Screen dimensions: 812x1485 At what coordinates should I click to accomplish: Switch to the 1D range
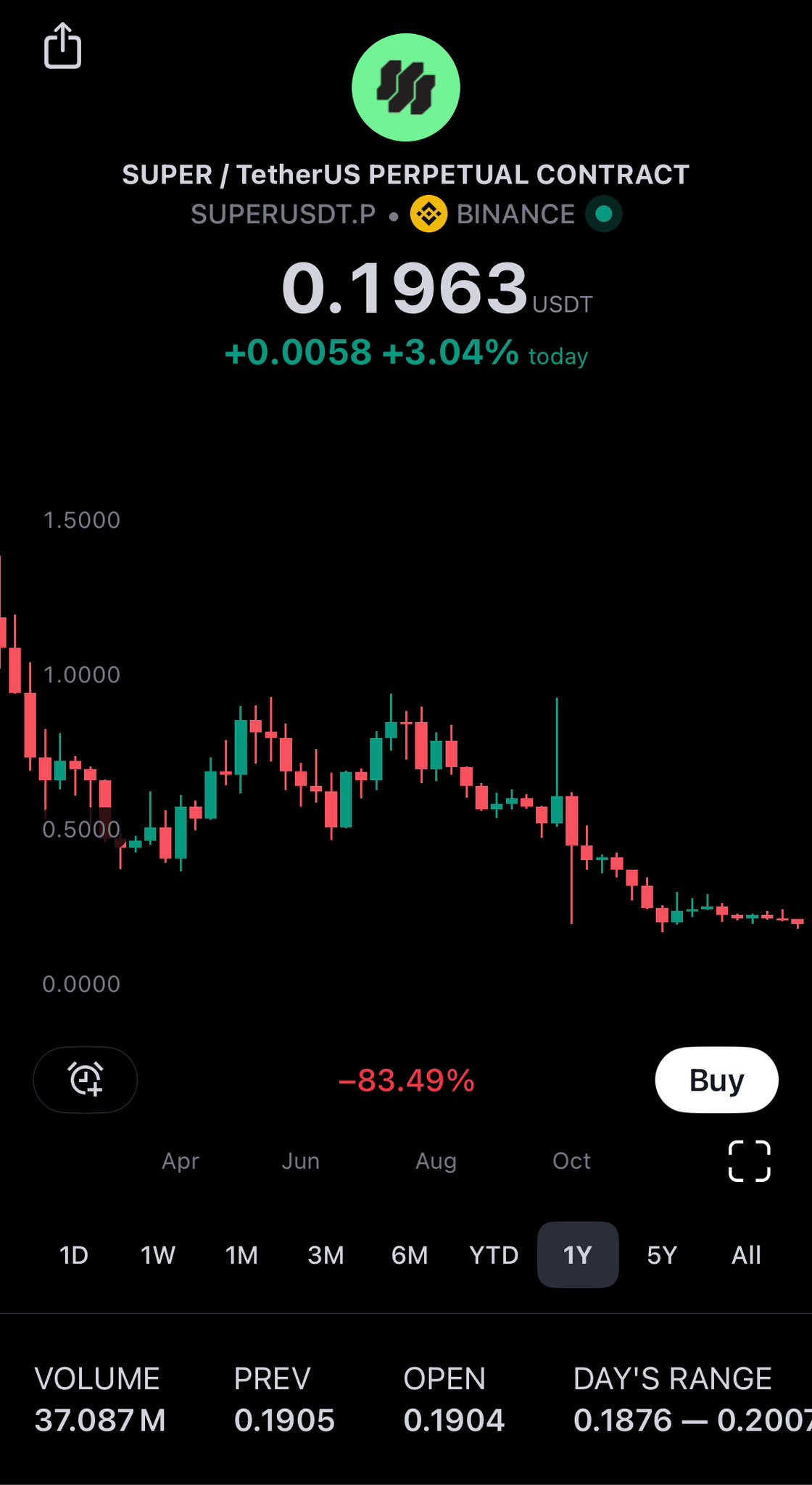click(x=74, y=1255)
